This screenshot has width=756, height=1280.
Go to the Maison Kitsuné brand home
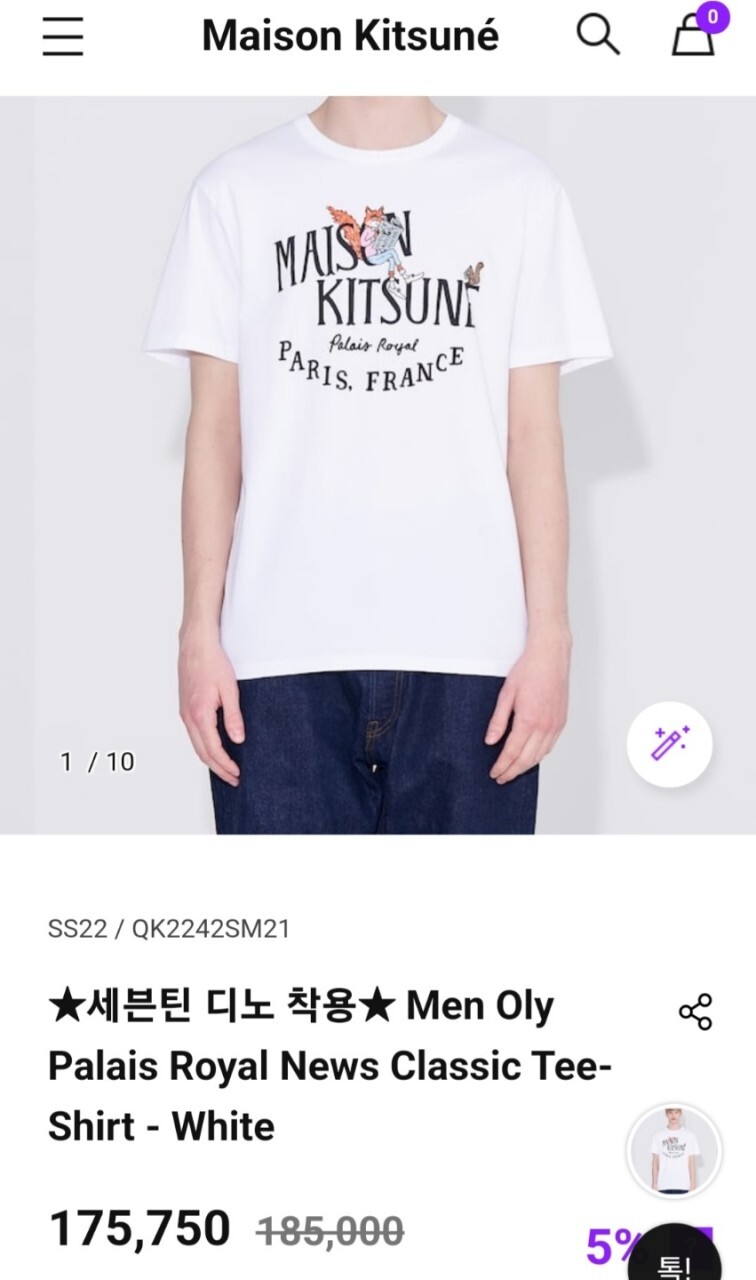pyautogui.click(x=350, y=37)
